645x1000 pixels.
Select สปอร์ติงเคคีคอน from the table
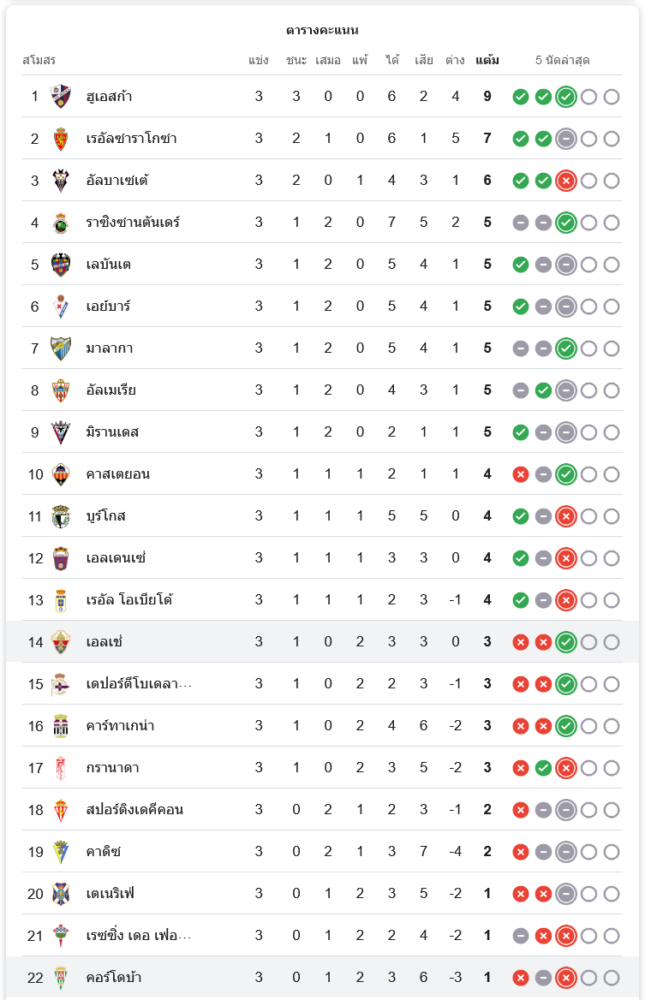pyautogui.click(x=134, y=810)
